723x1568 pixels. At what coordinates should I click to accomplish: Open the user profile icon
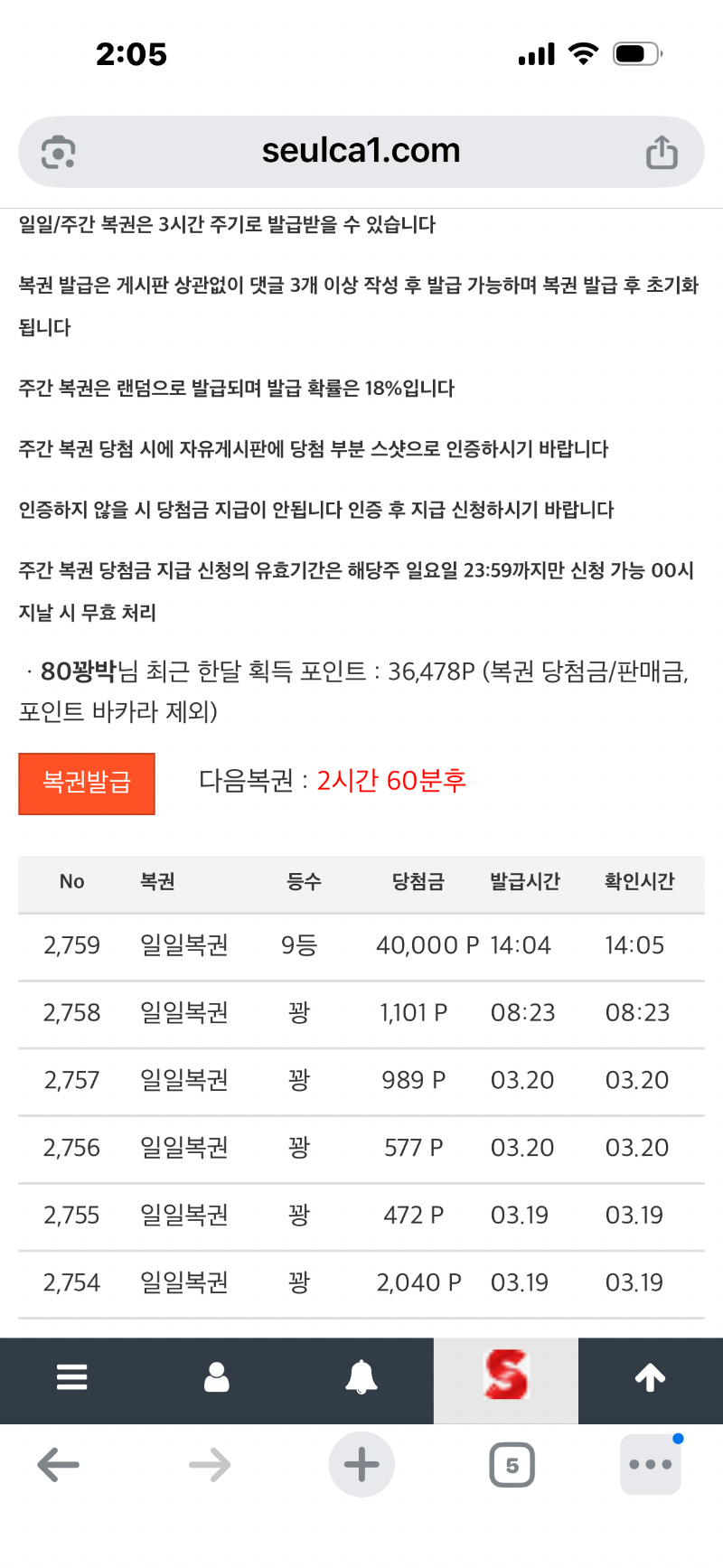pyautogui.click(x=217, y=1377)
